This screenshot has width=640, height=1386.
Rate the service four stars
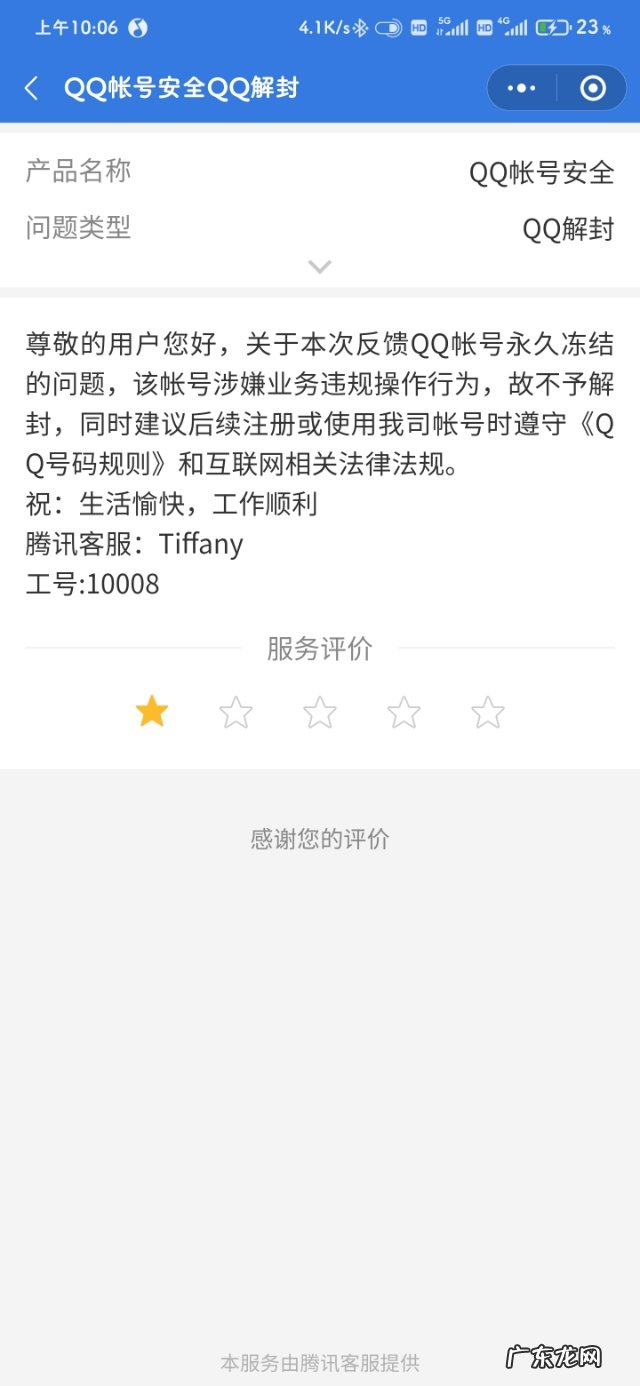tap(404, 713)
